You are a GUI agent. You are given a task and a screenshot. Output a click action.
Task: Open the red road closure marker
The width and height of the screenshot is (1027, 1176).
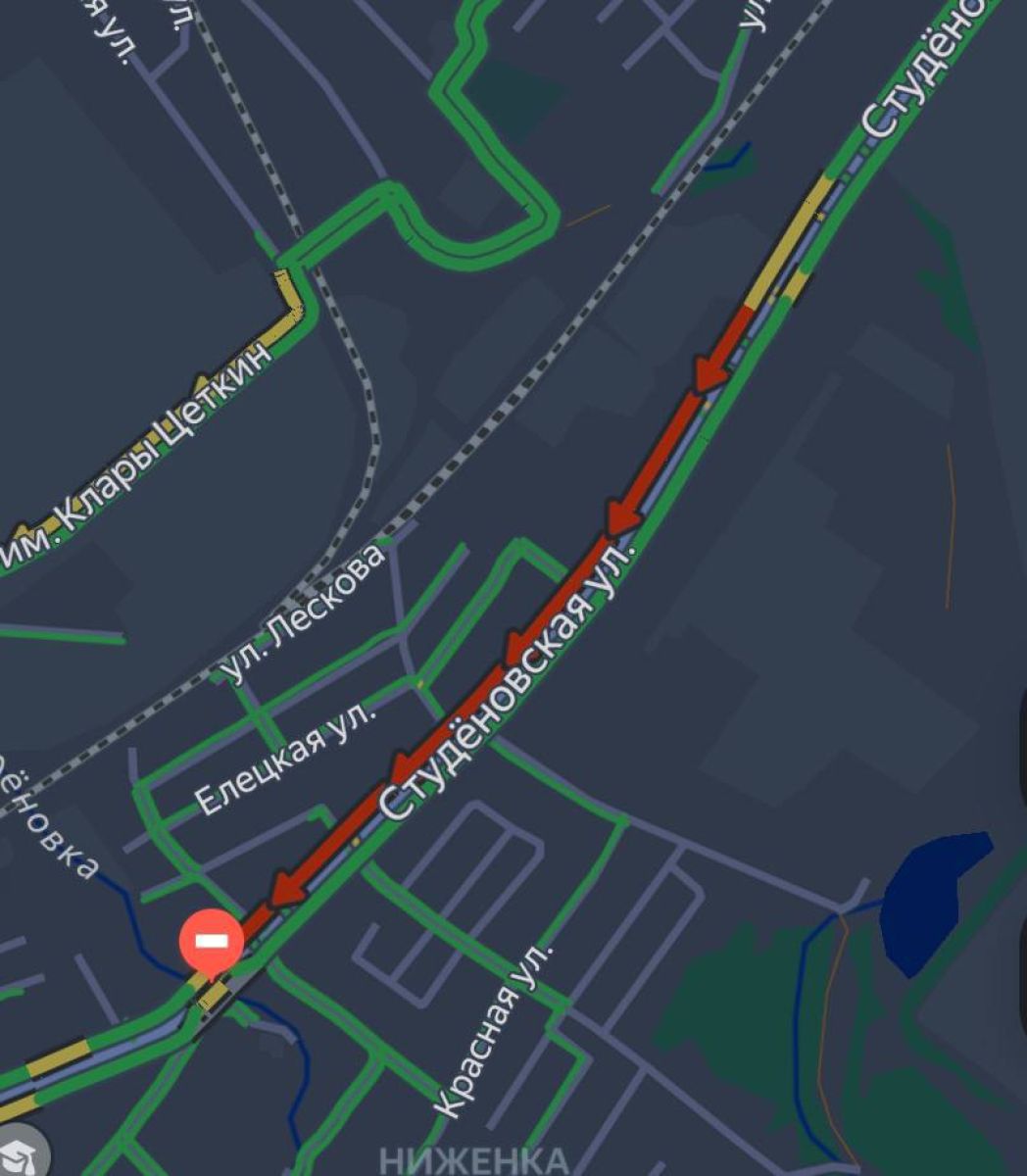212,942
